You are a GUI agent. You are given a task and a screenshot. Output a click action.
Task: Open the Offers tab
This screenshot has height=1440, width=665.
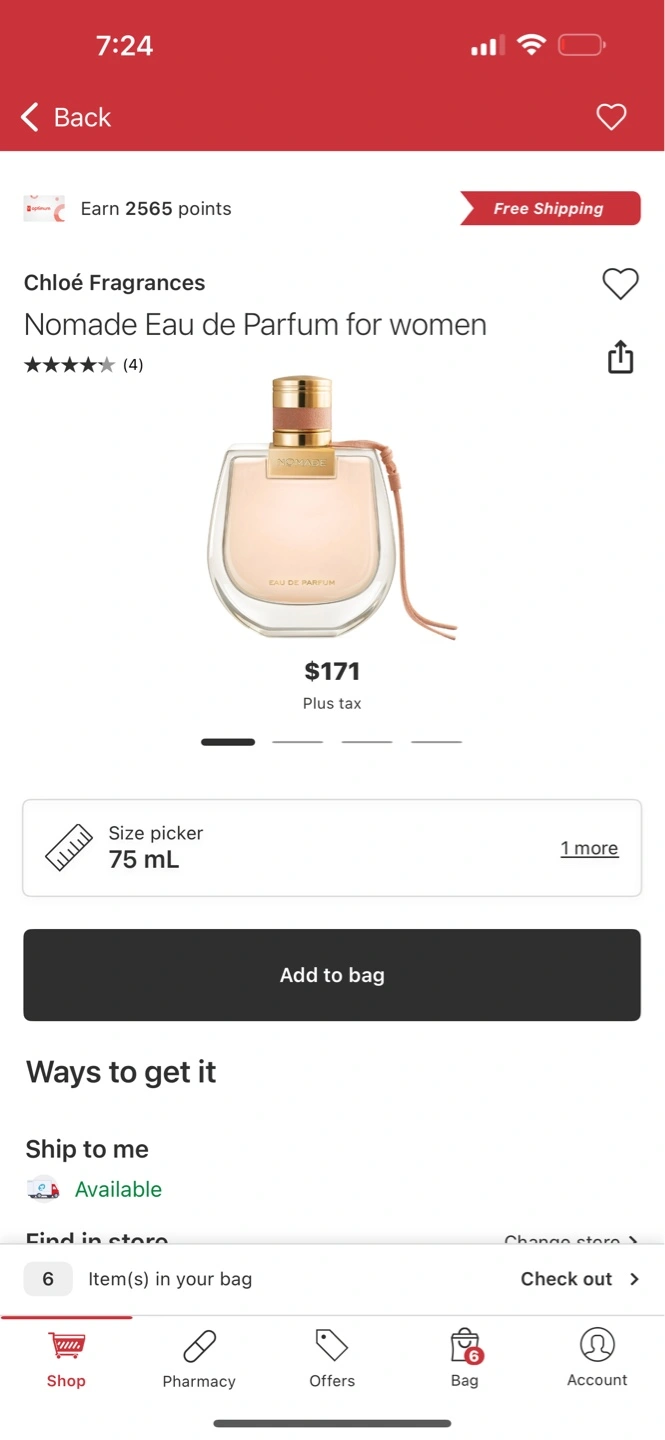pyautogui.click(x=332, y=1360)
